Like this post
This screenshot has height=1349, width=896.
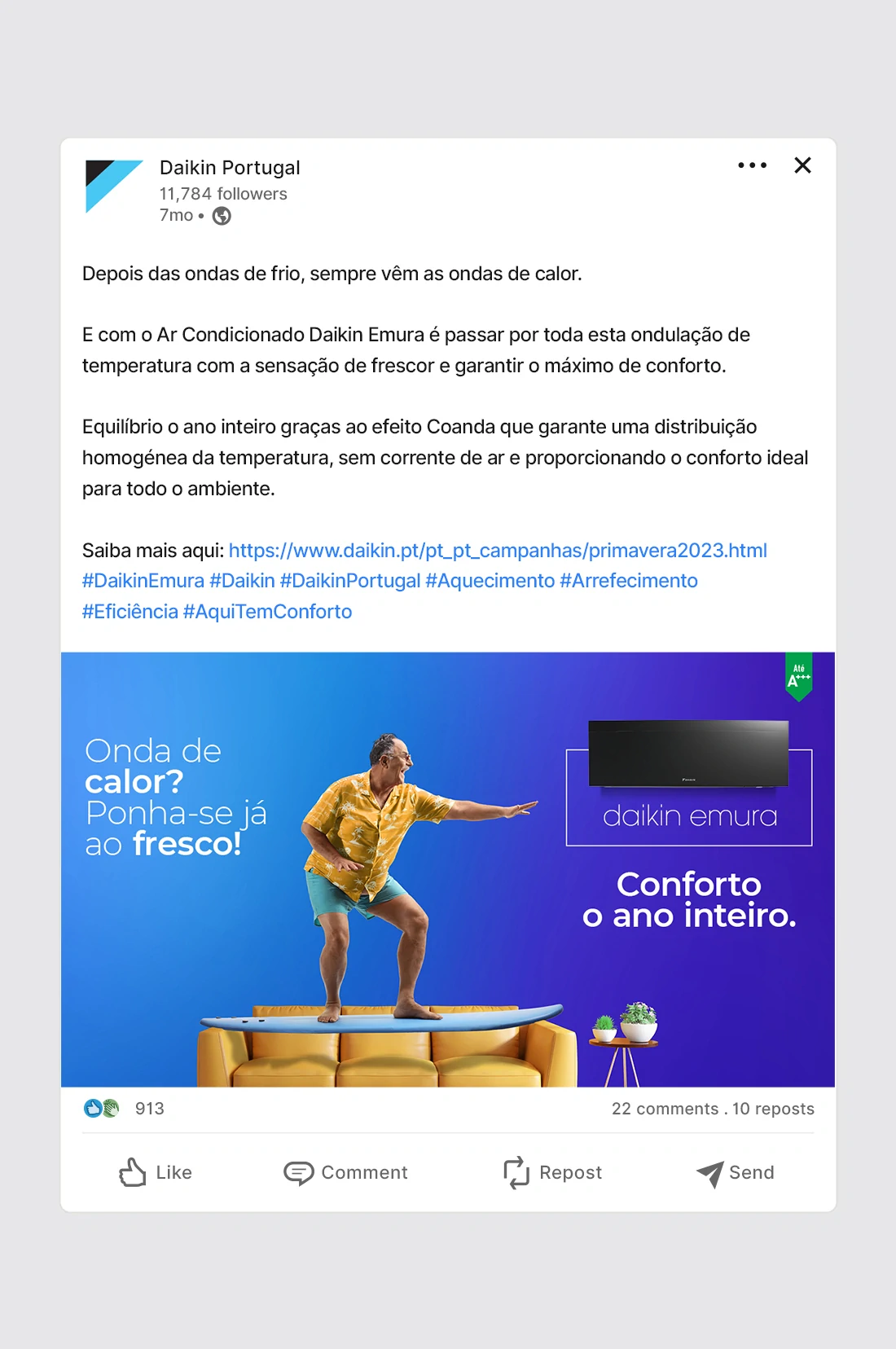coord(156,1172)
